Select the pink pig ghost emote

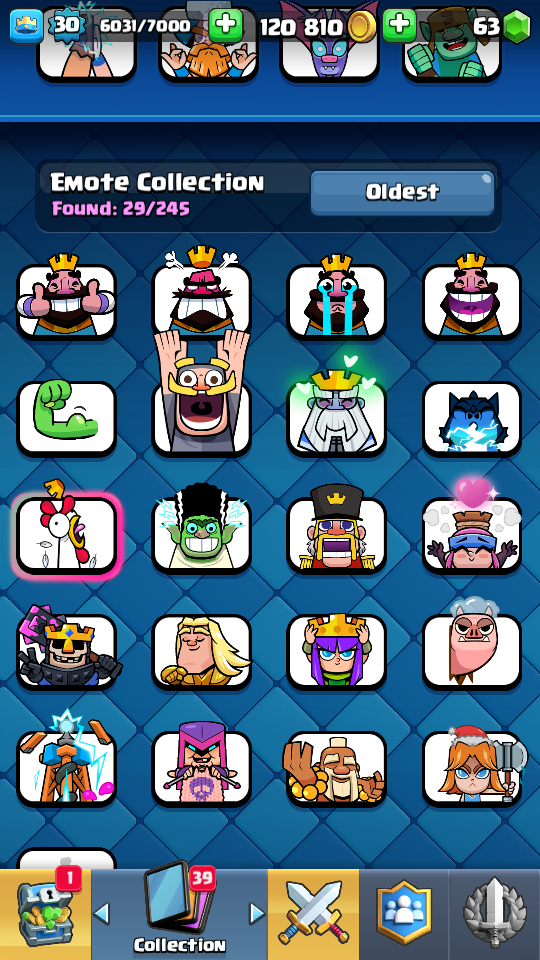coord(472,649)
